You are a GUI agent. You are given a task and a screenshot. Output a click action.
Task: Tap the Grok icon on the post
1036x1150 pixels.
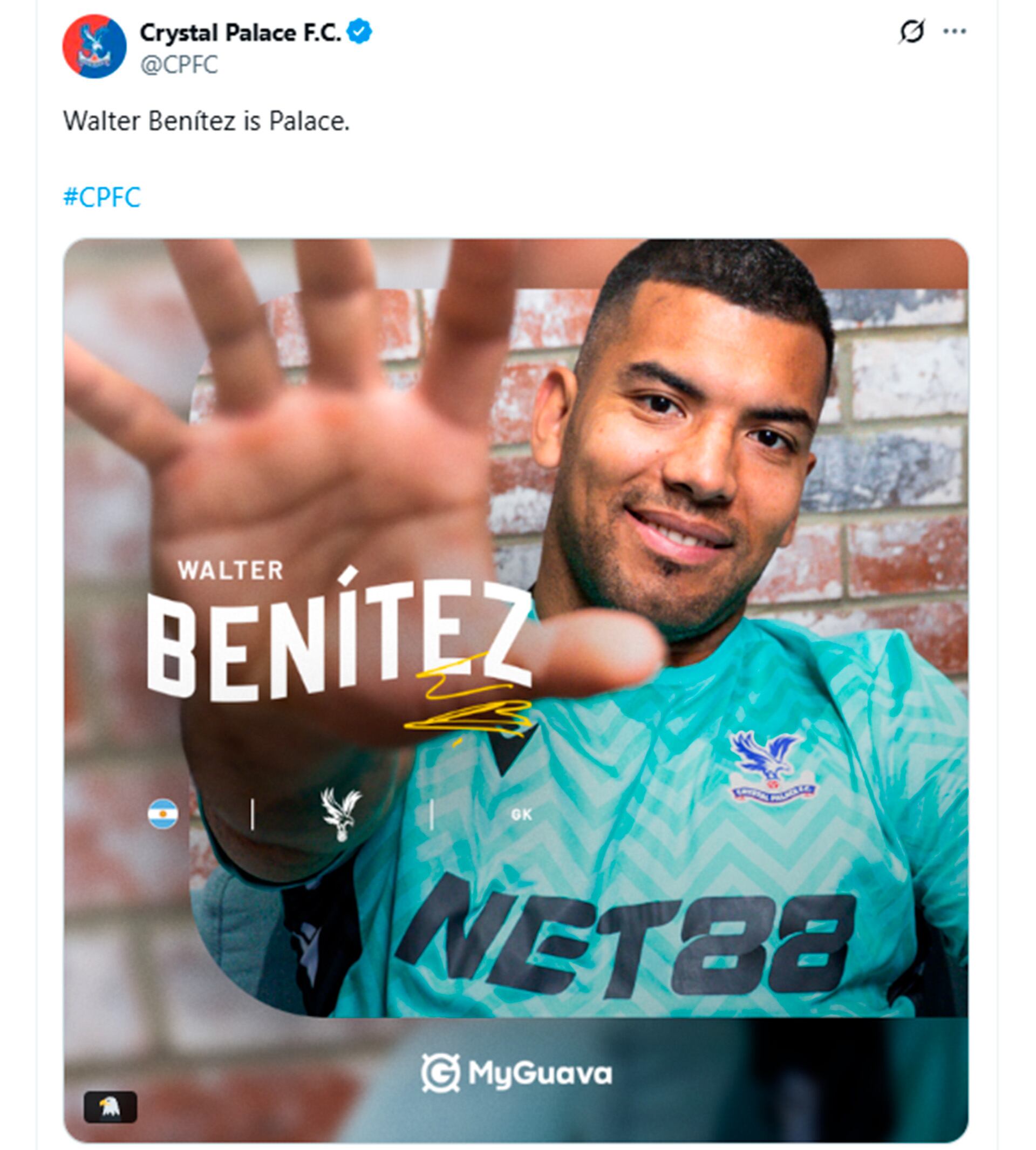911,31
